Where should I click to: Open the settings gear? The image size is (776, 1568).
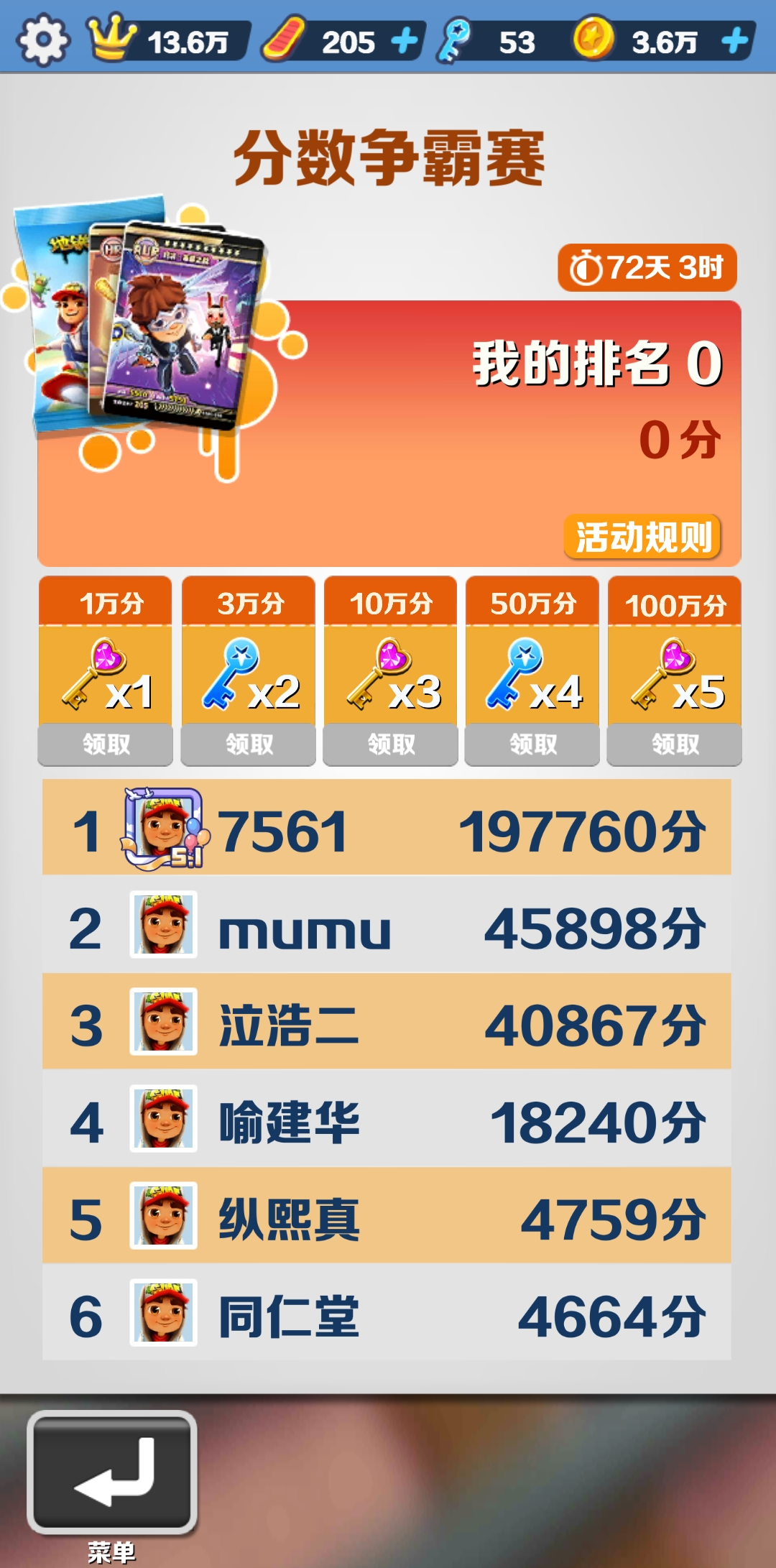click(x=42, y=41)
